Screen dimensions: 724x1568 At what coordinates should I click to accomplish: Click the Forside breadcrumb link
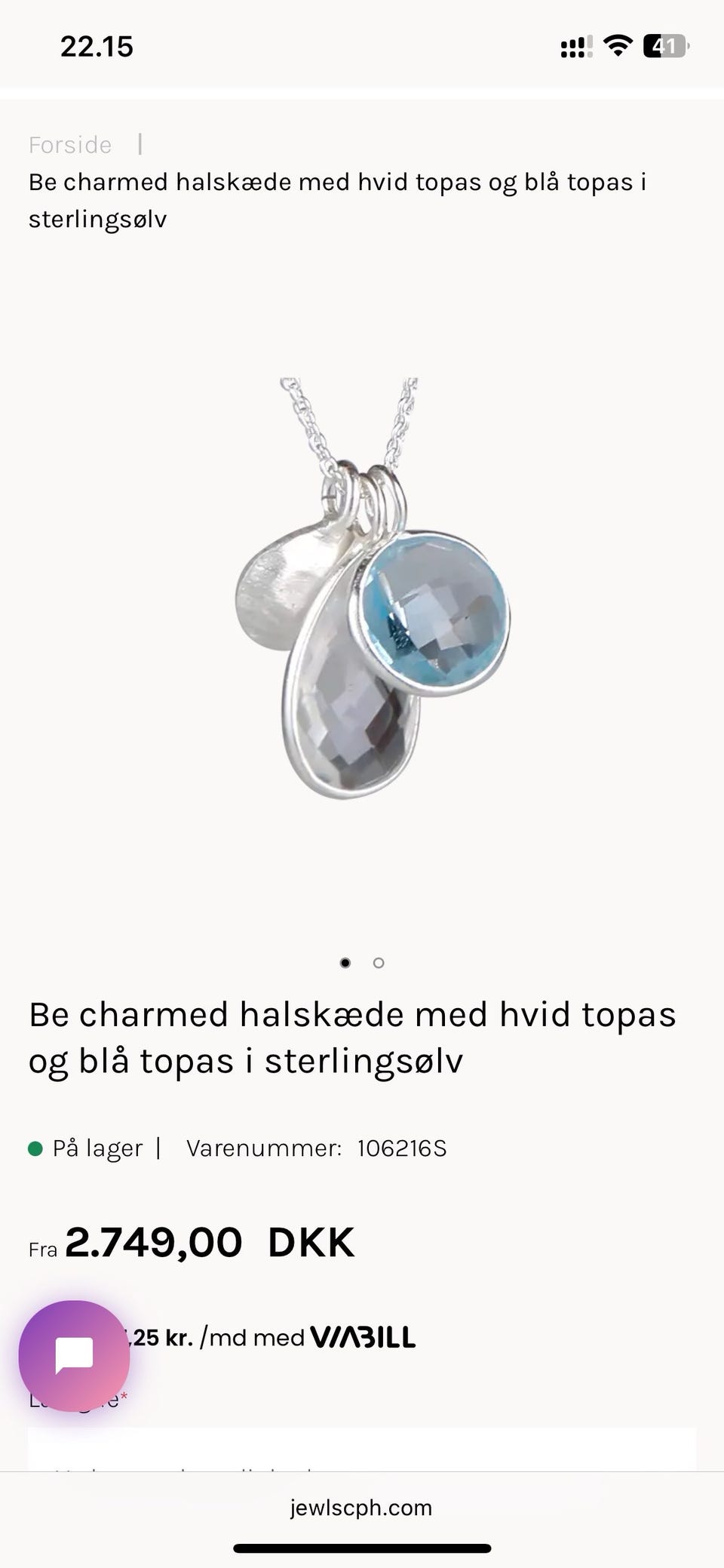(69, 145)
